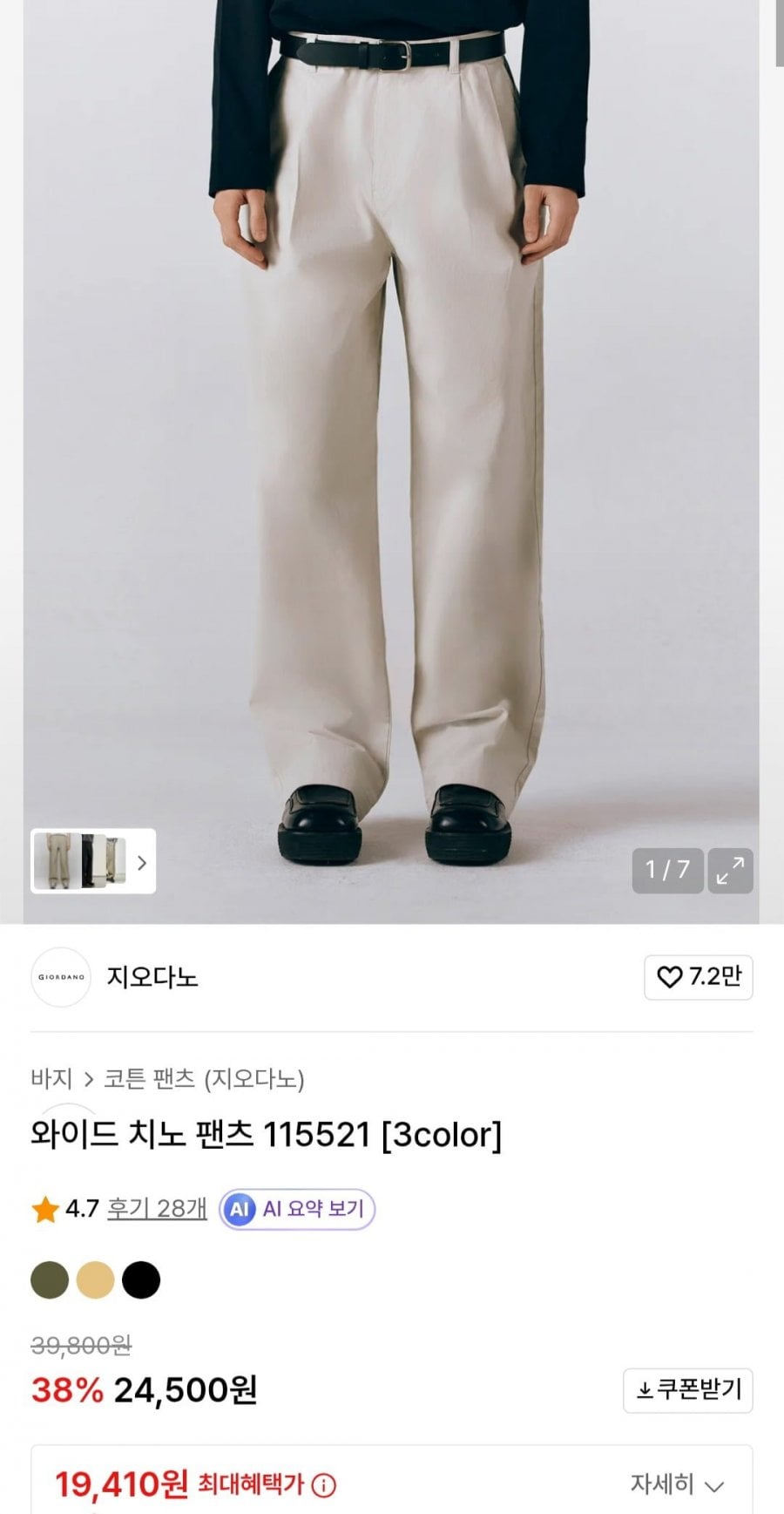View the main product photo
The image size is (784, 1514).
391,436
